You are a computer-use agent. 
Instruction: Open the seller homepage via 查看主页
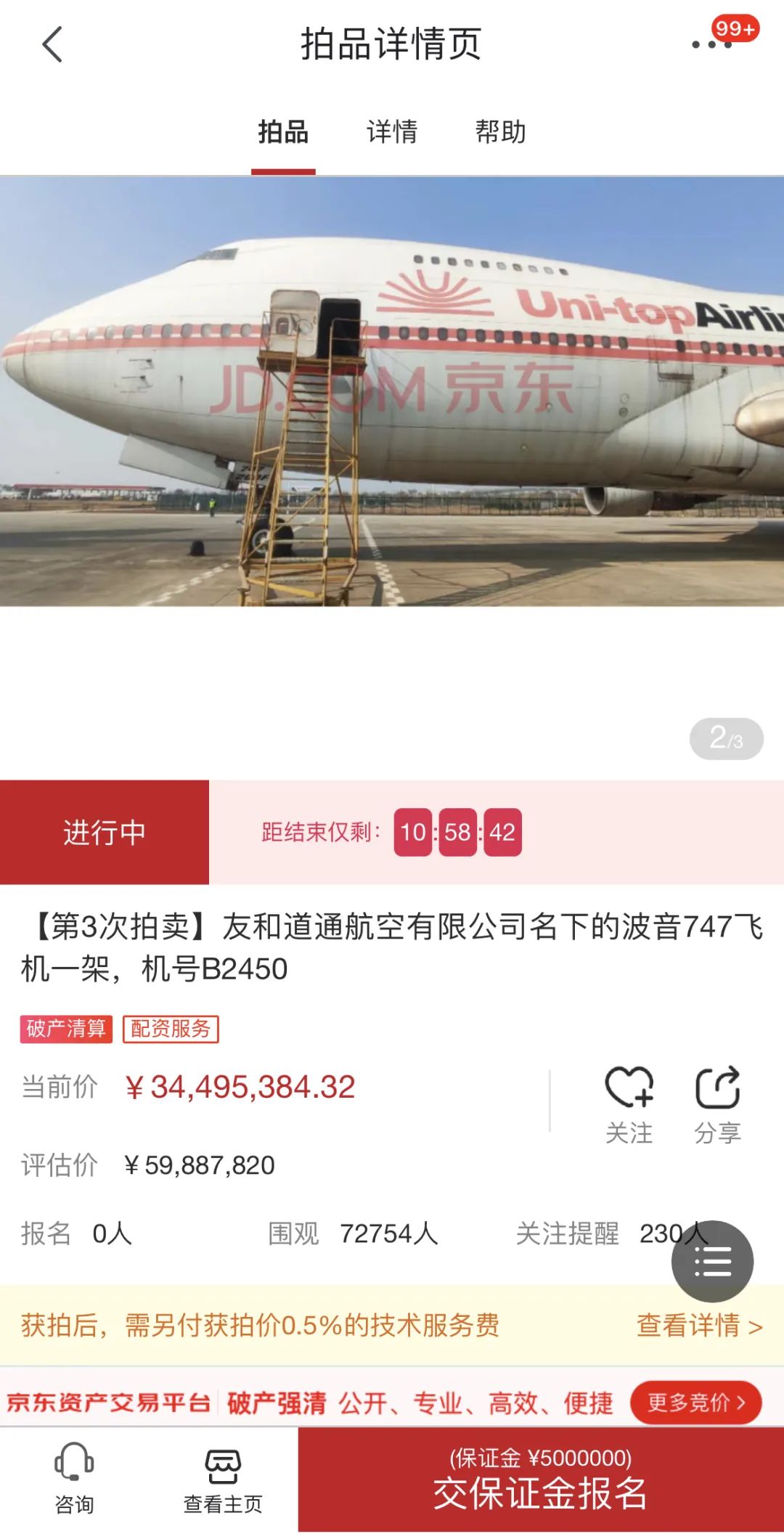[222, 1480]
